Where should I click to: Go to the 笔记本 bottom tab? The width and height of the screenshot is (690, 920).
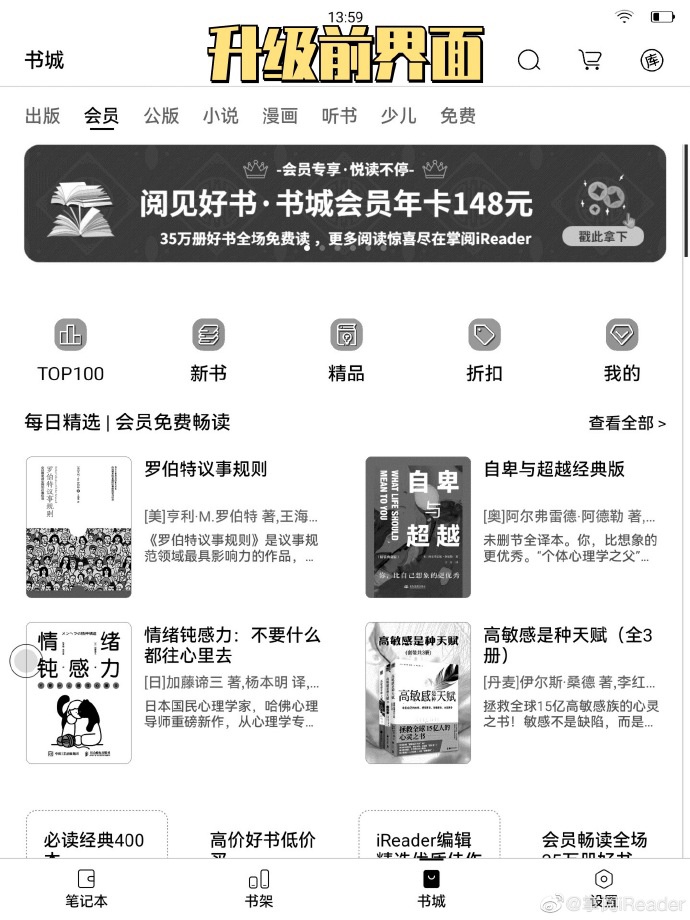86,888
